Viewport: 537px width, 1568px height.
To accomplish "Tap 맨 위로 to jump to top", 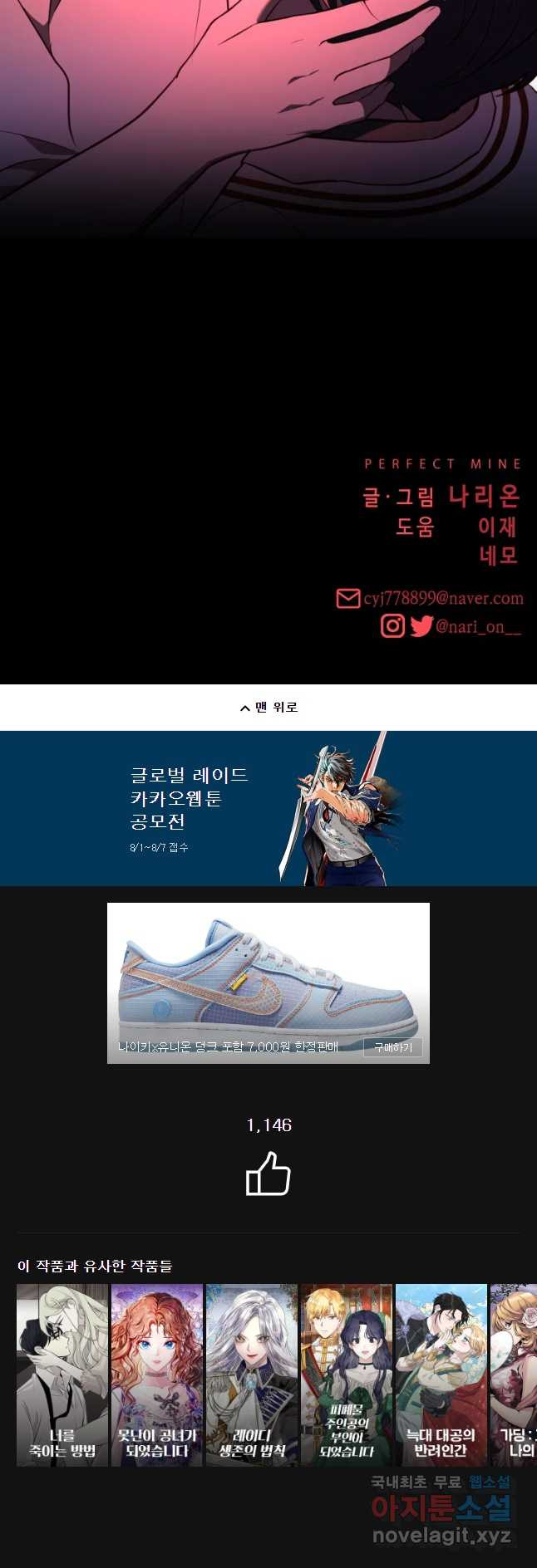I will coord(268,708).
